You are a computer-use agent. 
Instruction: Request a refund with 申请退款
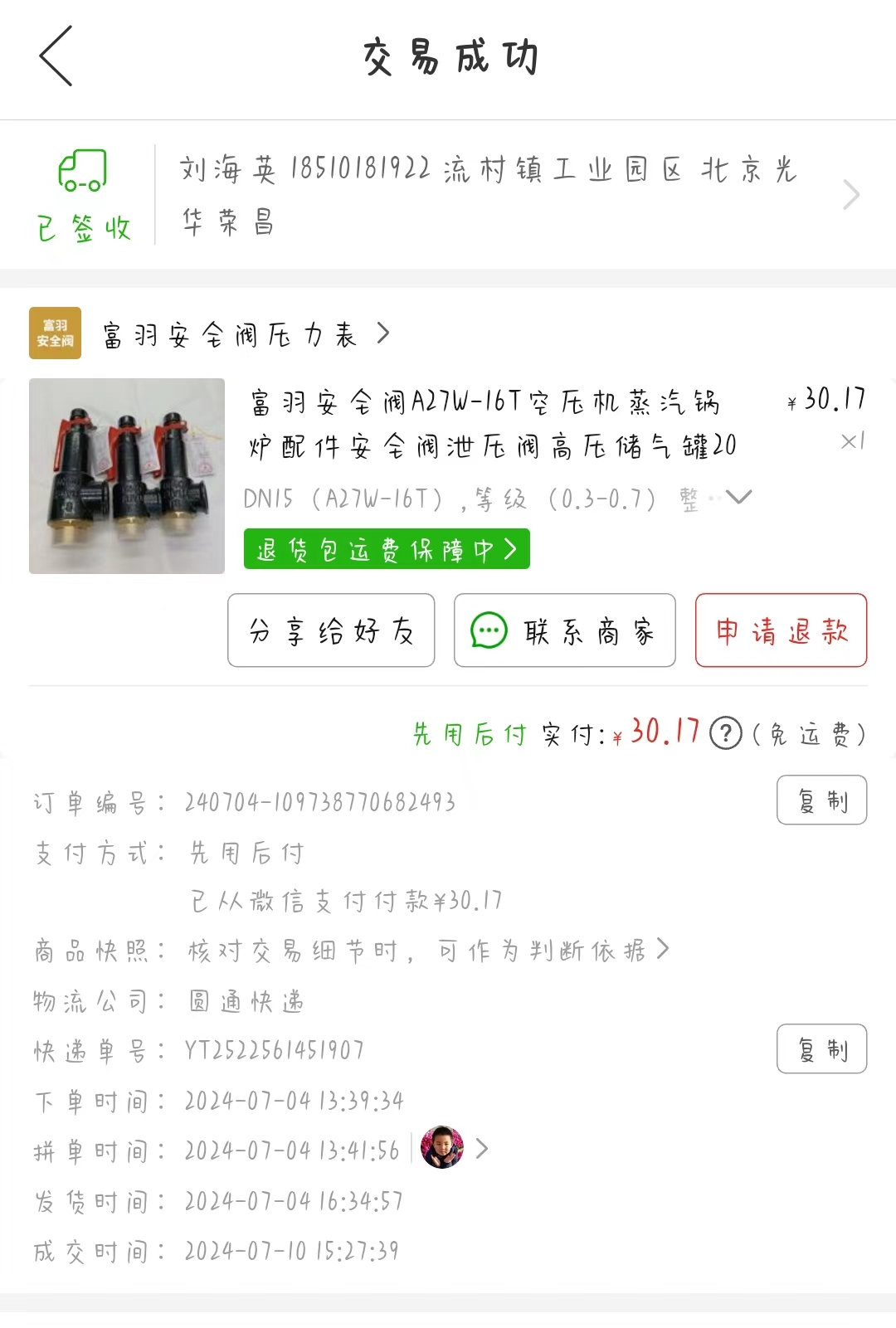[x=781, y=630]
